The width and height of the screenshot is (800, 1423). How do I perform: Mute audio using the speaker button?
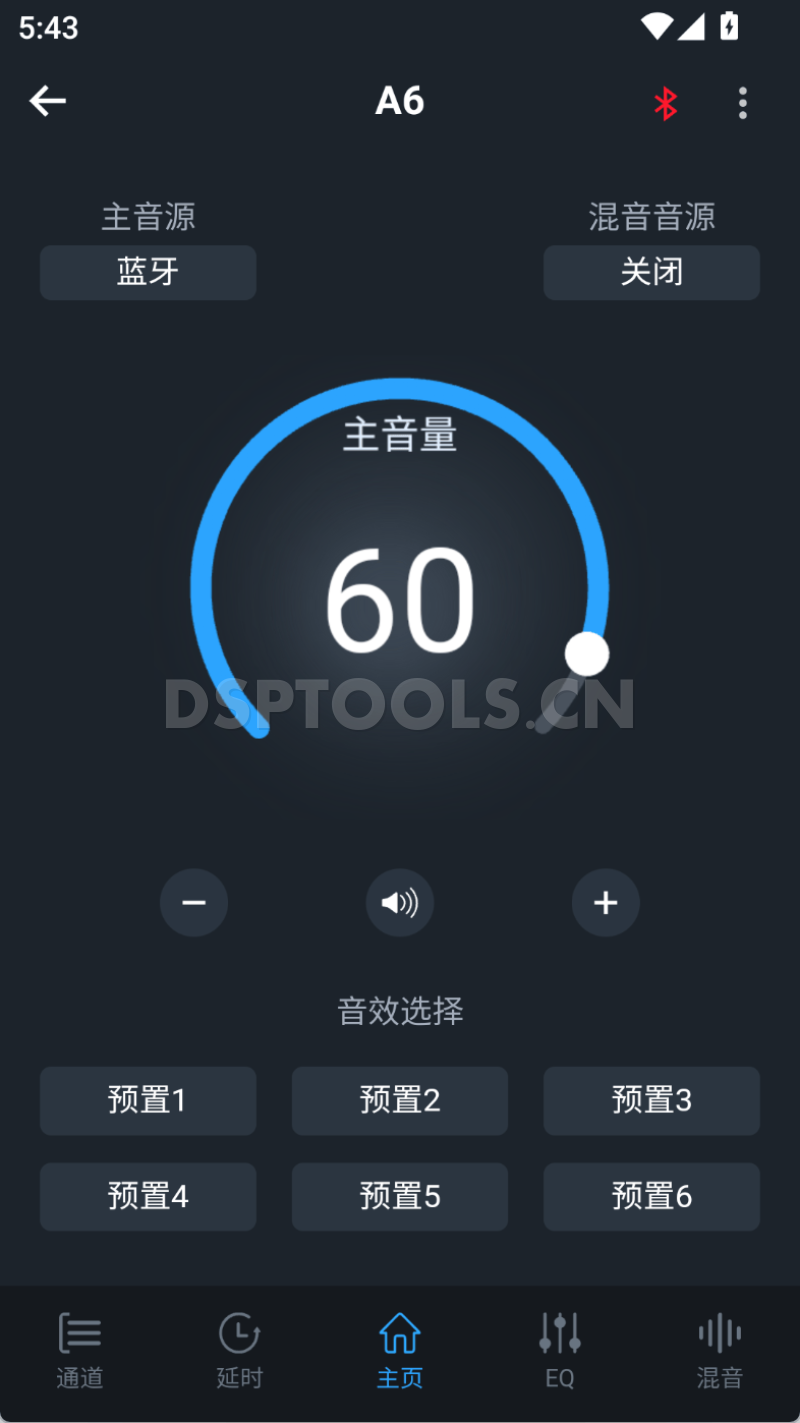(x=399, y=903)
